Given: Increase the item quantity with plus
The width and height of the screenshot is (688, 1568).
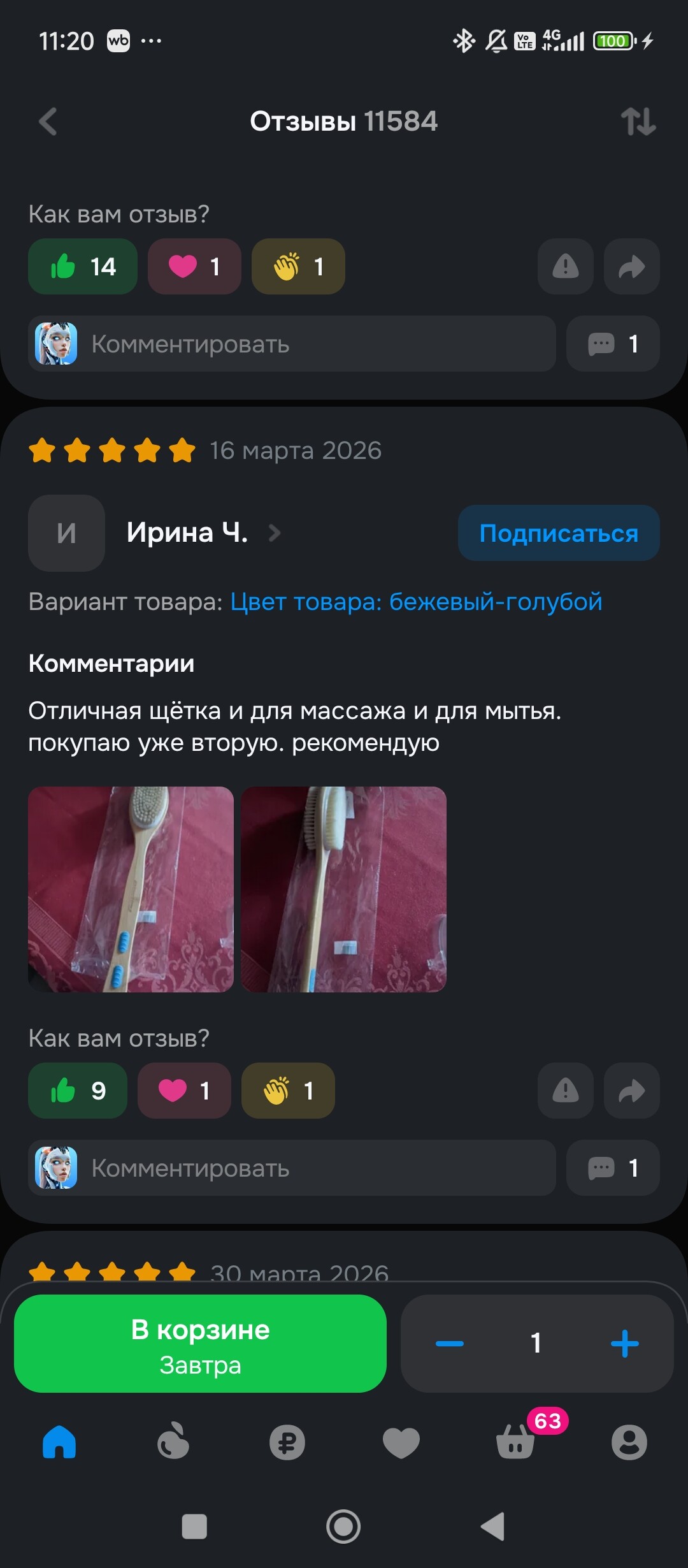Looking at the screenshot, I should coord(624,1344).
